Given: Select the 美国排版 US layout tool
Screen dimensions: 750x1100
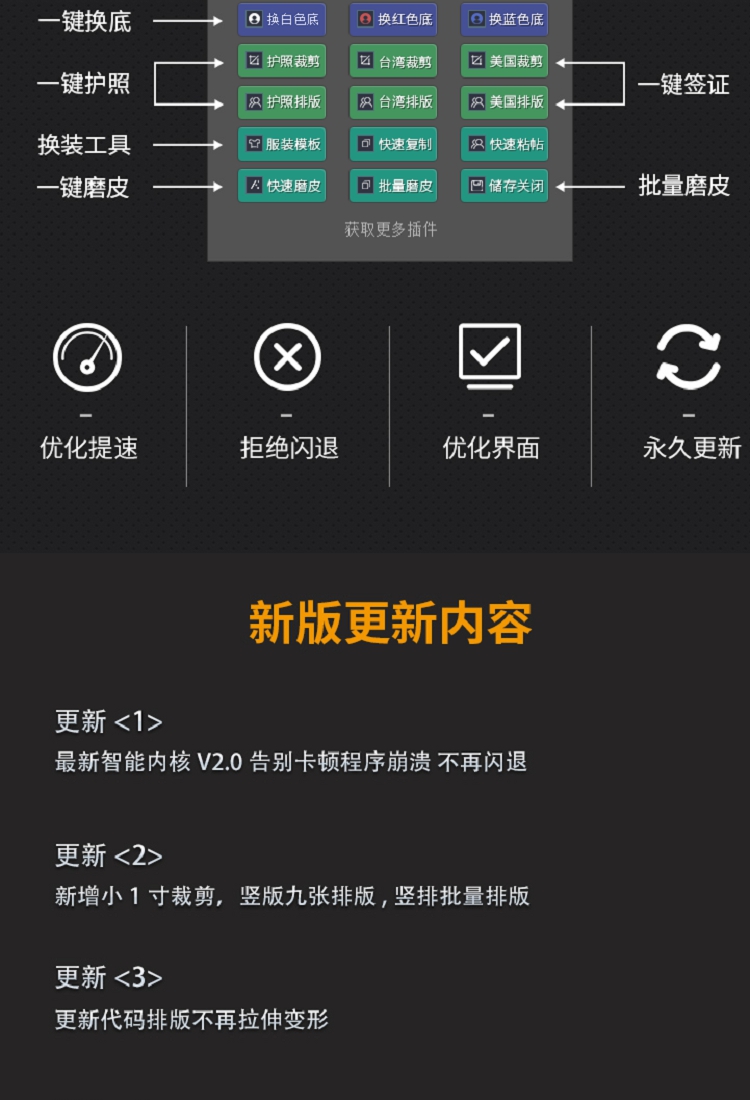Looking at the screenshot, I should (x=504, y=102).
